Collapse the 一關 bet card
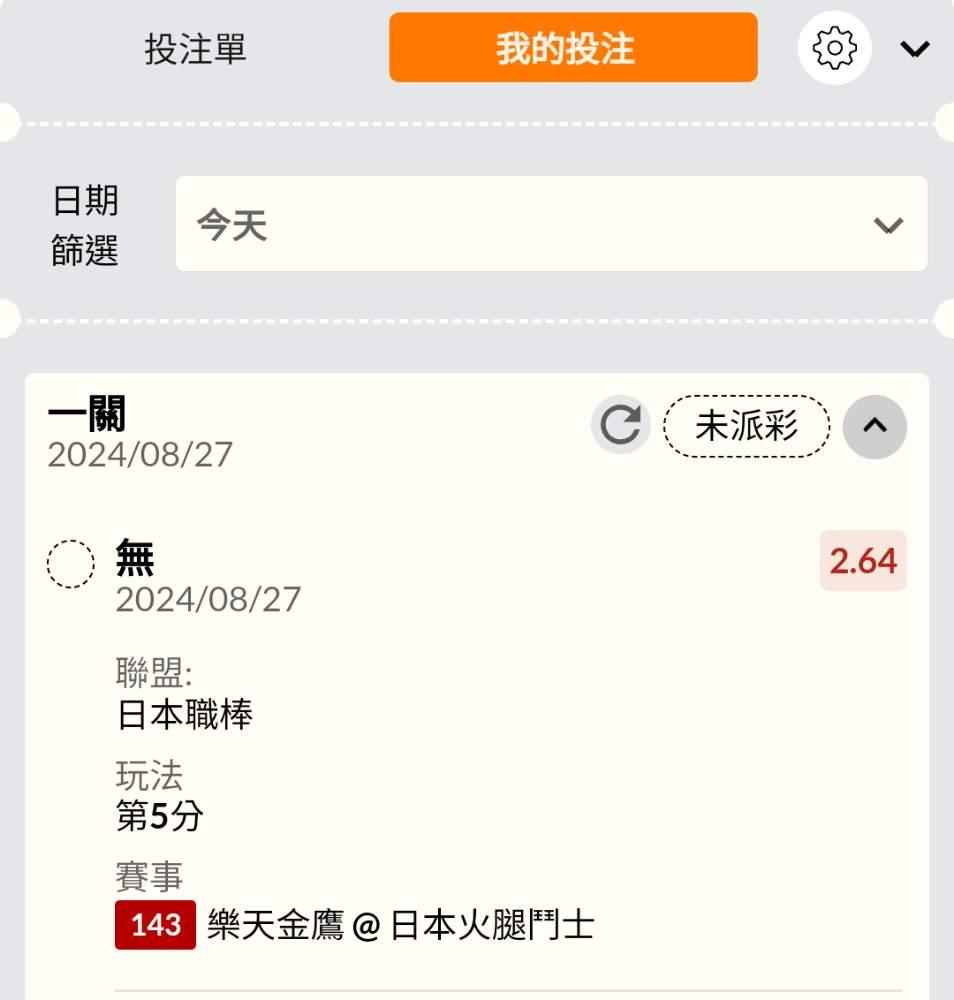 tap(875, 427)
